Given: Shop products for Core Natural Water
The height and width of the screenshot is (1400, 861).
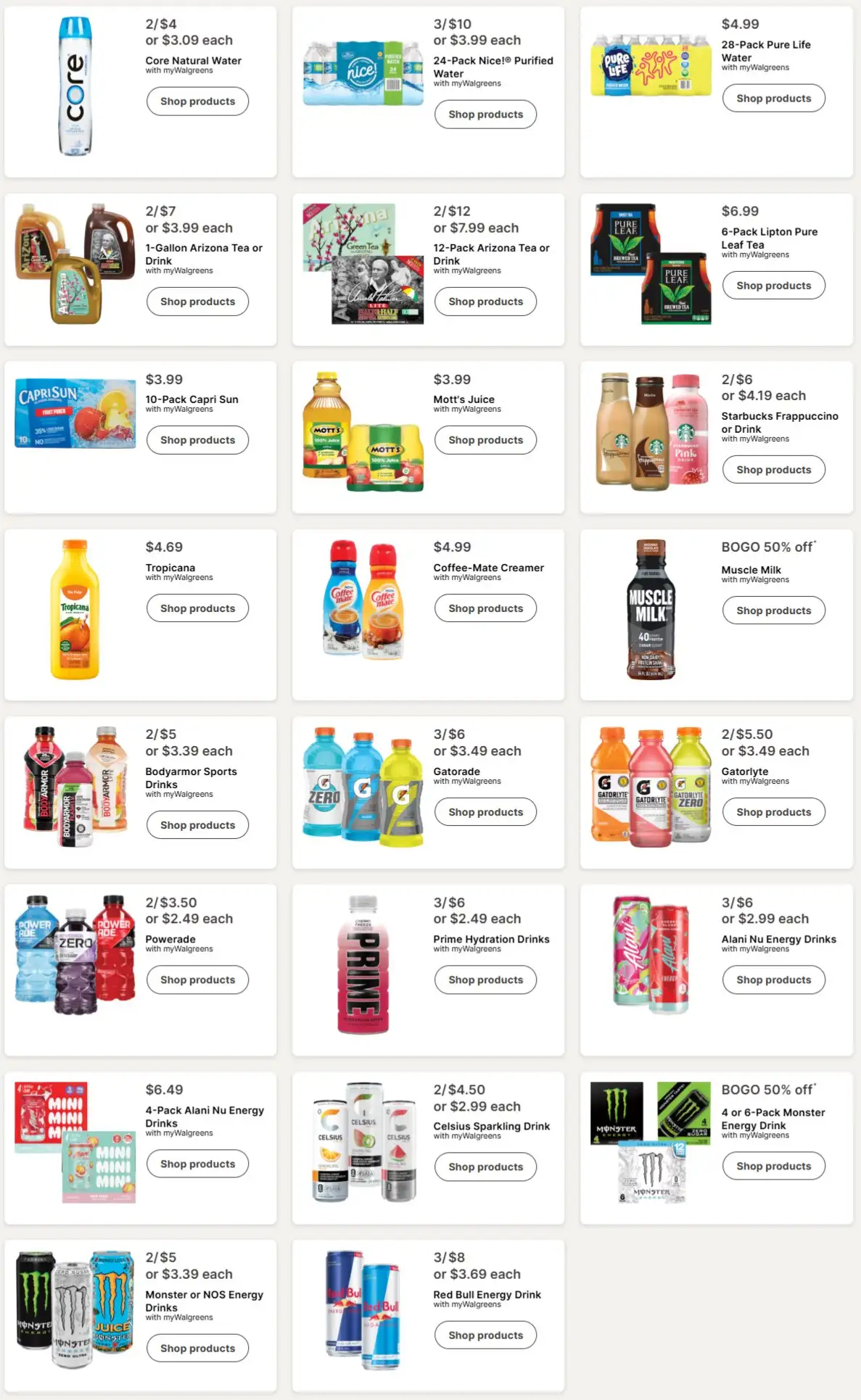Looking at the screenshot, I should point(197,102).
